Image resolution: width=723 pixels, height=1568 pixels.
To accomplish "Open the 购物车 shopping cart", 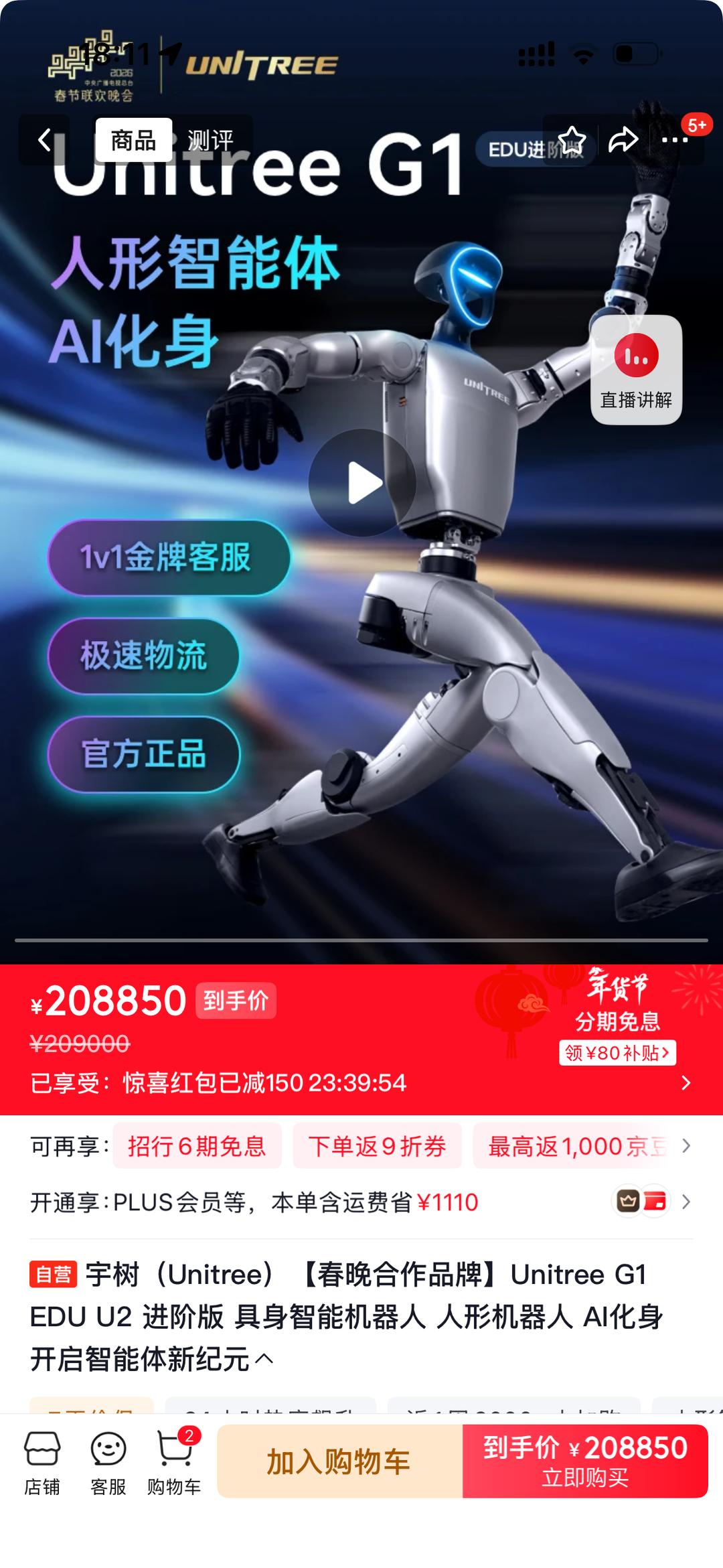I will pos(174,1463).
